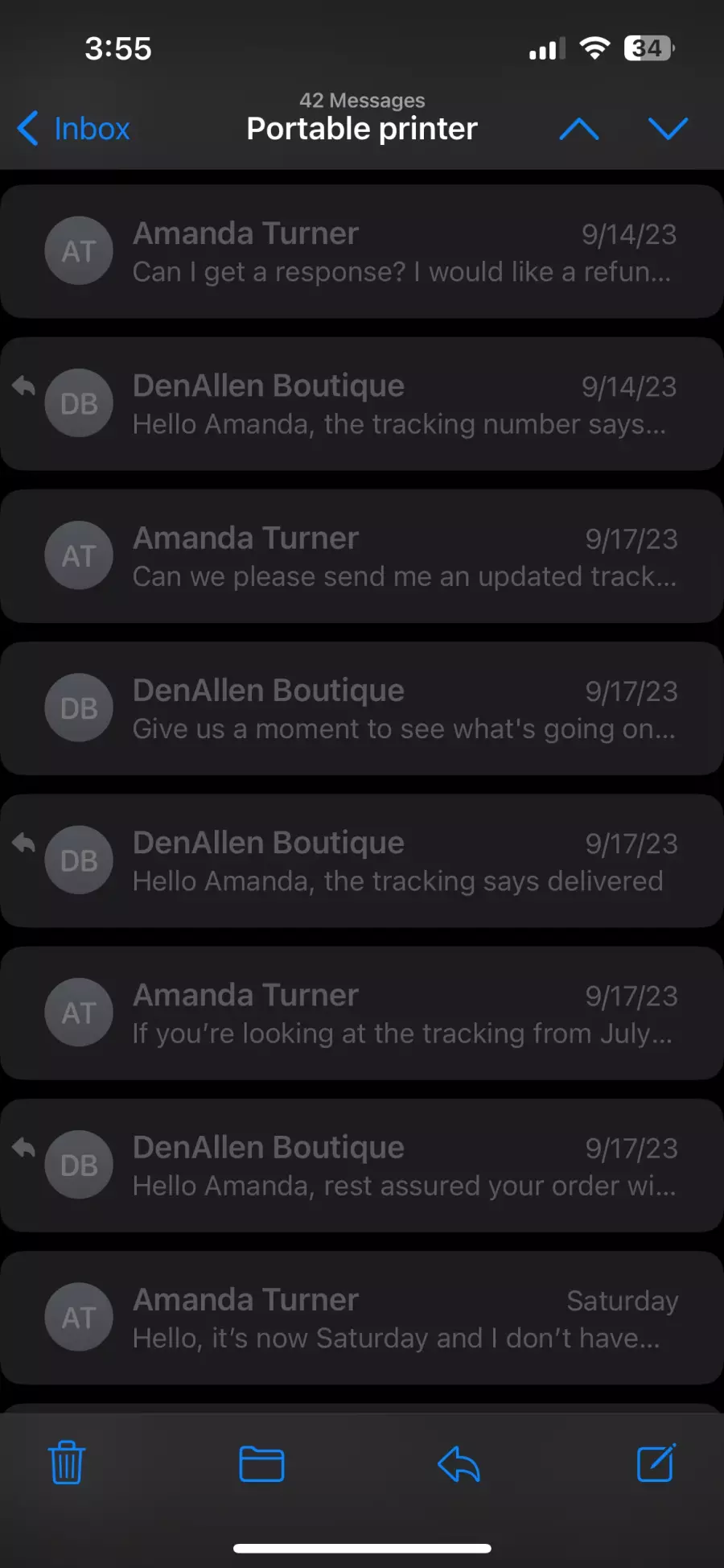
Task: Jump to the next message with down arrow
Action: [668, 129]
